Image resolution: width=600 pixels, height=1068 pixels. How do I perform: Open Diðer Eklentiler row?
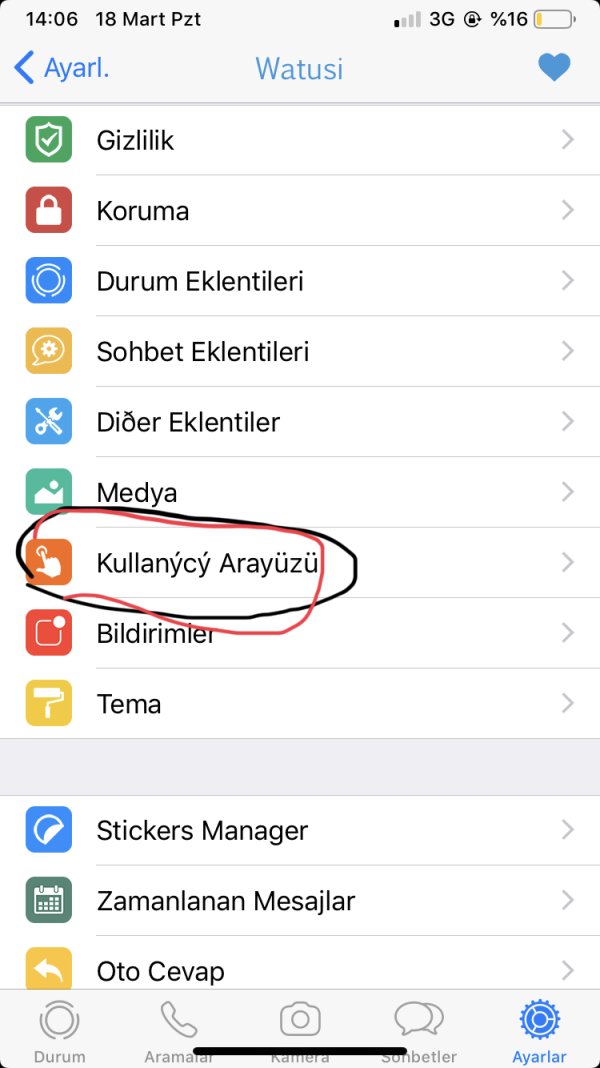(300, 422)
